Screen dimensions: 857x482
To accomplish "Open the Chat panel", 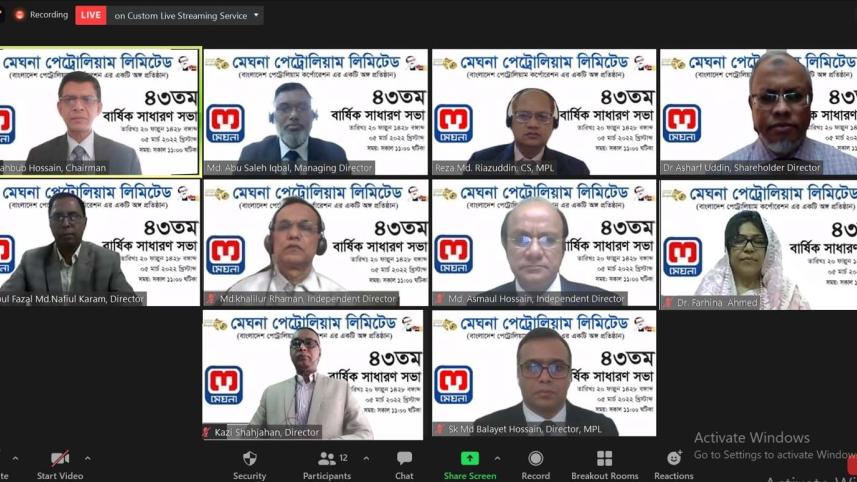I will click(404, 464).
